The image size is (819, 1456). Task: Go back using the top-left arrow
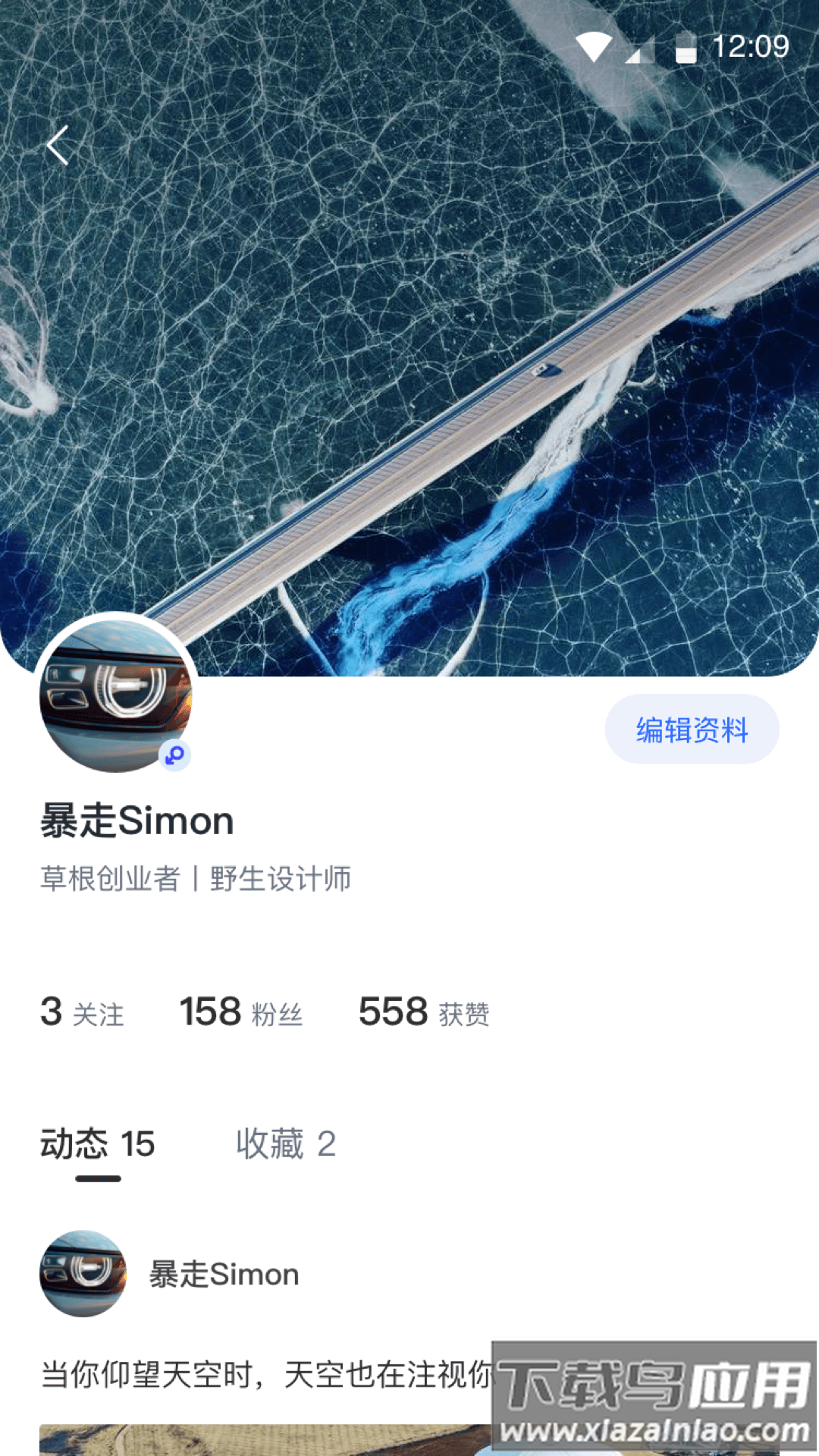tap(58, 145)
